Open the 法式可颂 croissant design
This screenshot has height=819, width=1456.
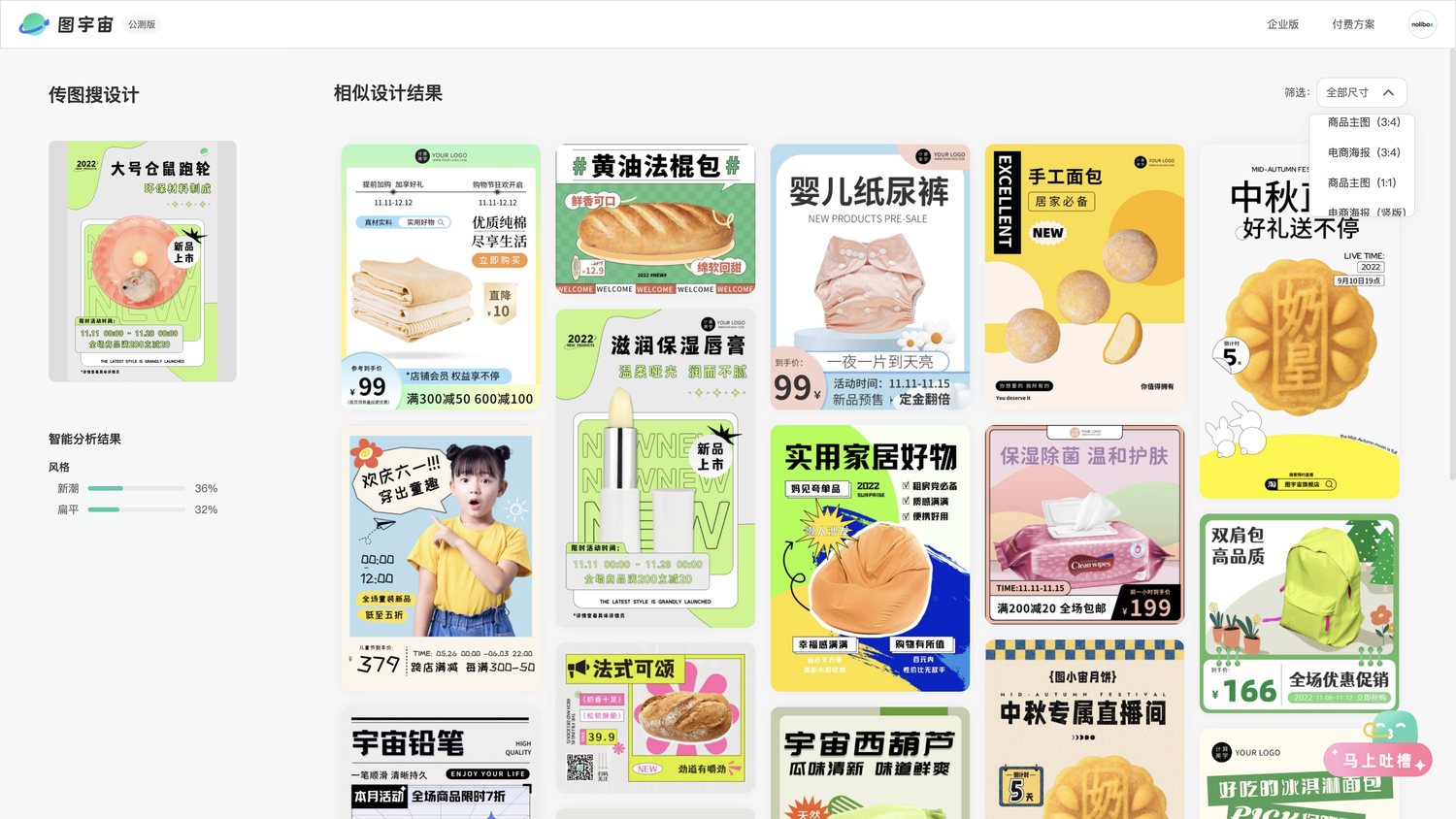pos(655,718)
